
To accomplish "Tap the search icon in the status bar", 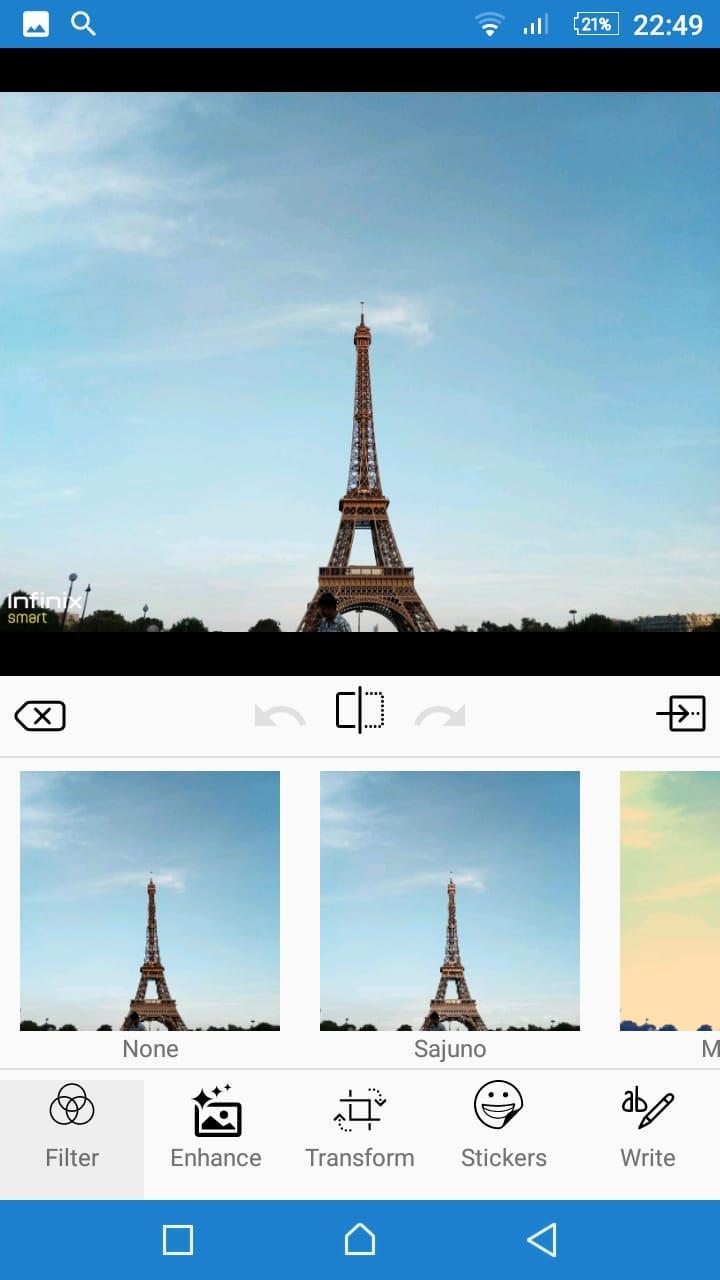I will (x=82, y=22).
